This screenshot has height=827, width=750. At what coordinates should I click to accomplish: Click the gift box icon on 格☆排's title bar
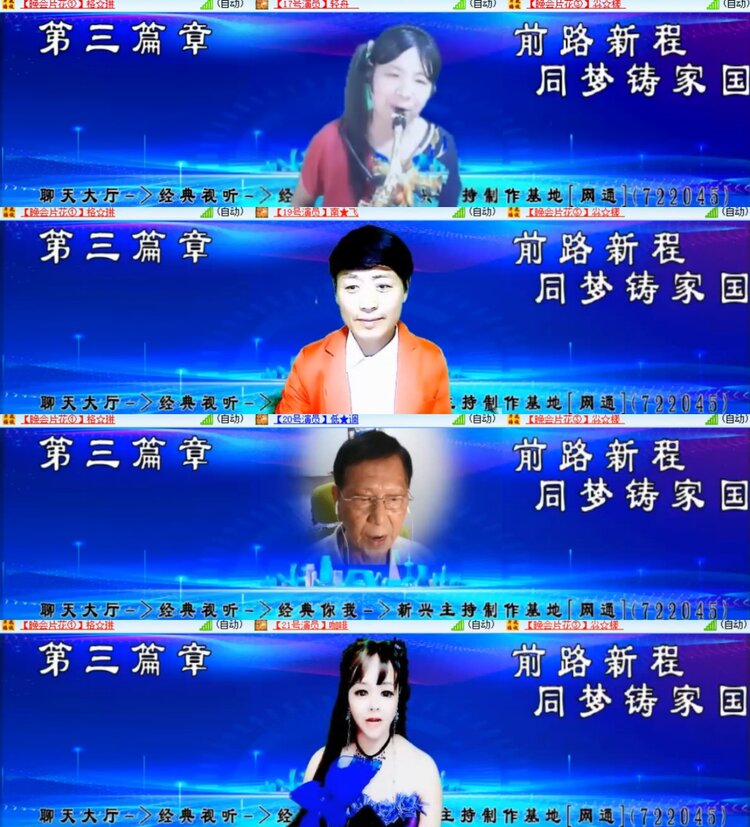click(8, 6)
